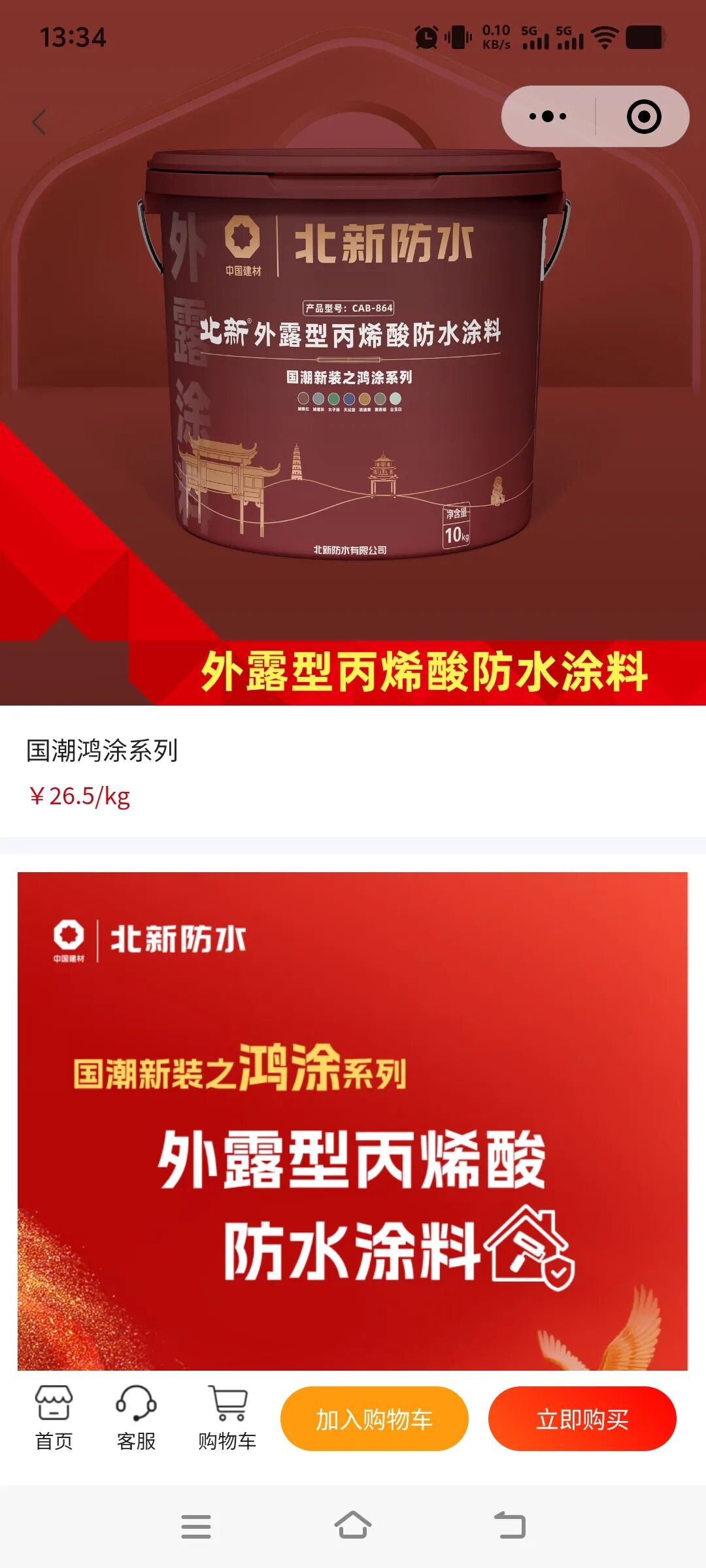Tap 加入购物车 to add the item to cart
Viewport: 706px width, 1568px height.
pyautogui.click(x=374, y=1418)
